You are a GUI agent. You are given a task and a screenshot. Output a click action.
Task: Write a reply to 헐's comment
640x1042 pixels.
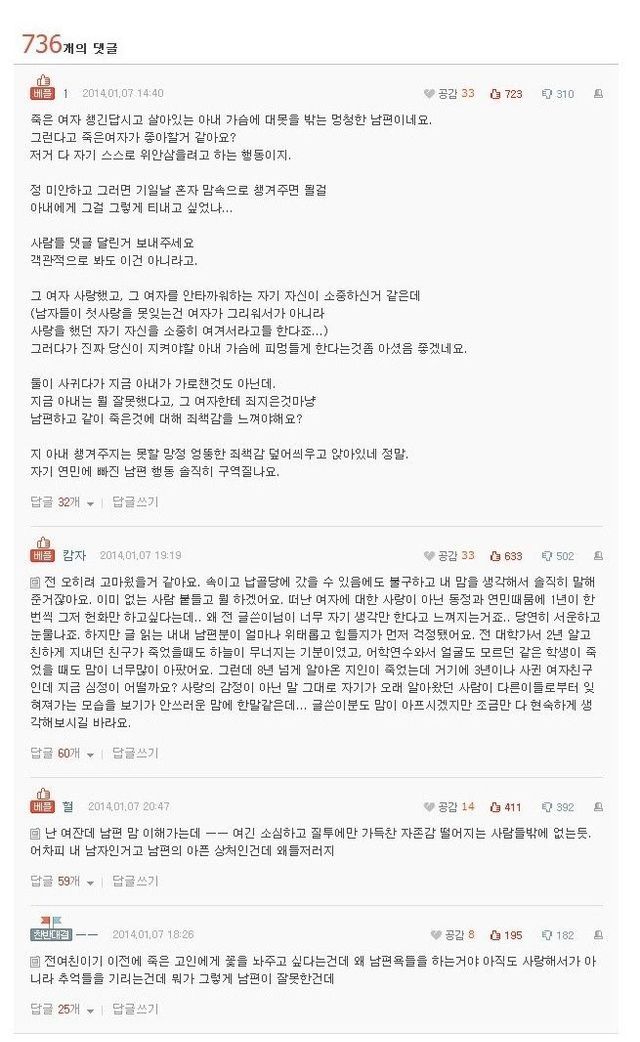click(135, 881)
